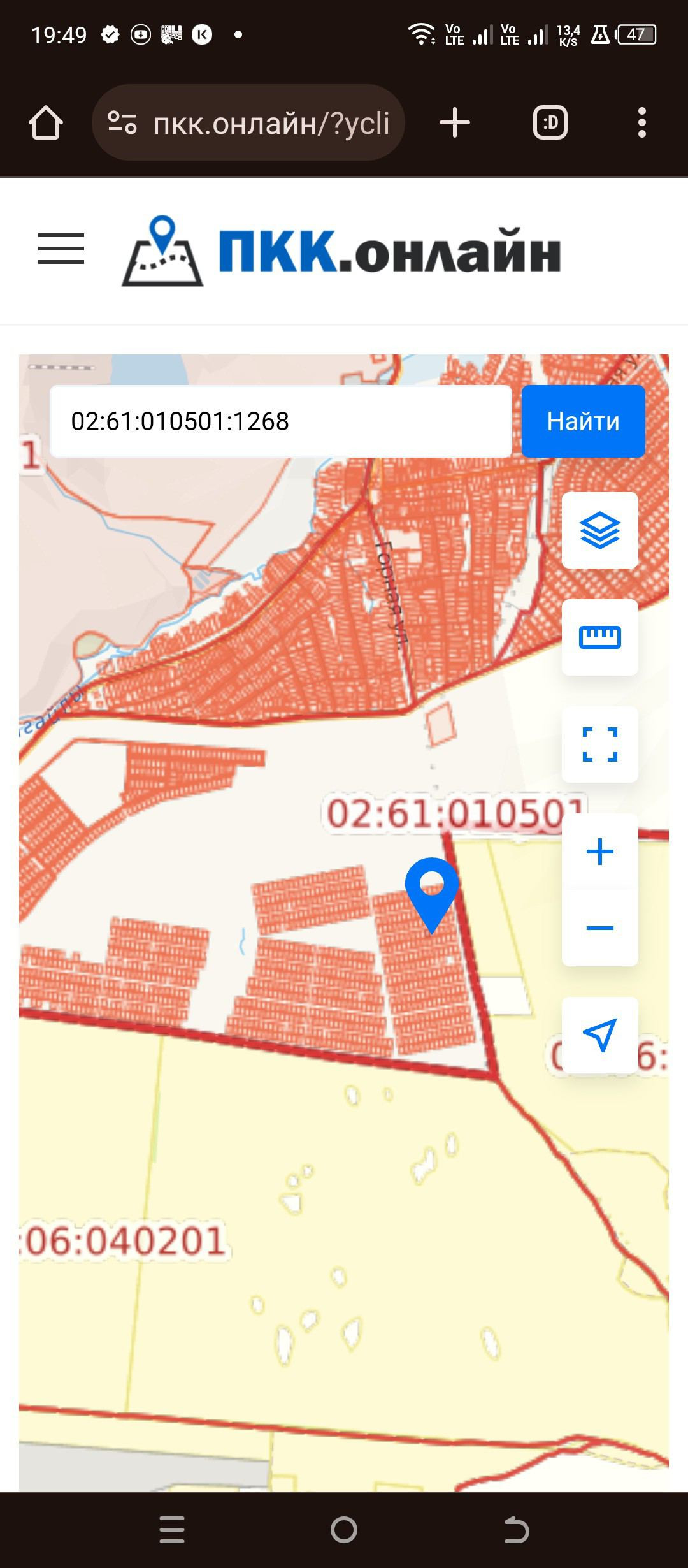Open the map layers selector

[599, 530]
